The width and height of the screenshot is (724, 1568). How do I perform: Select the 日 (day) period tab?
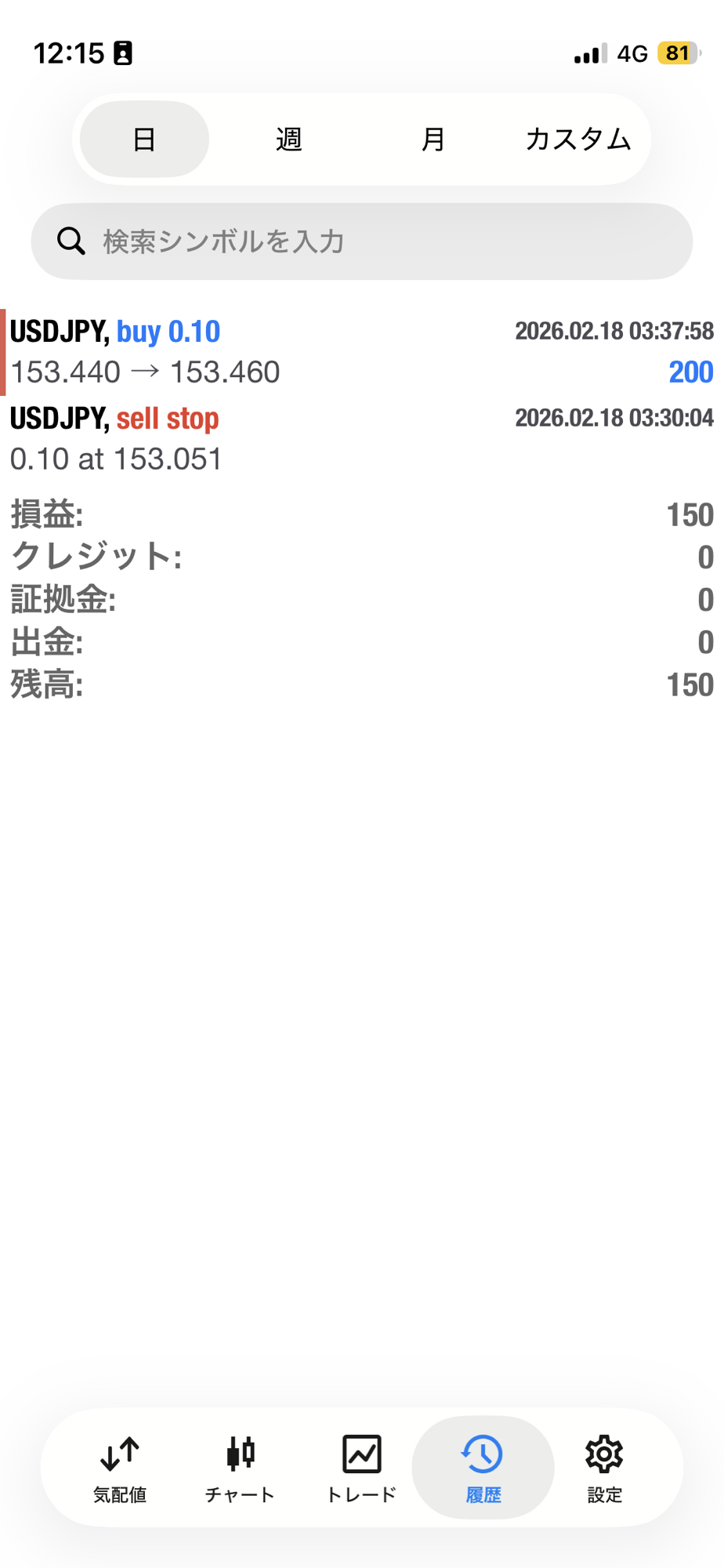144,140
